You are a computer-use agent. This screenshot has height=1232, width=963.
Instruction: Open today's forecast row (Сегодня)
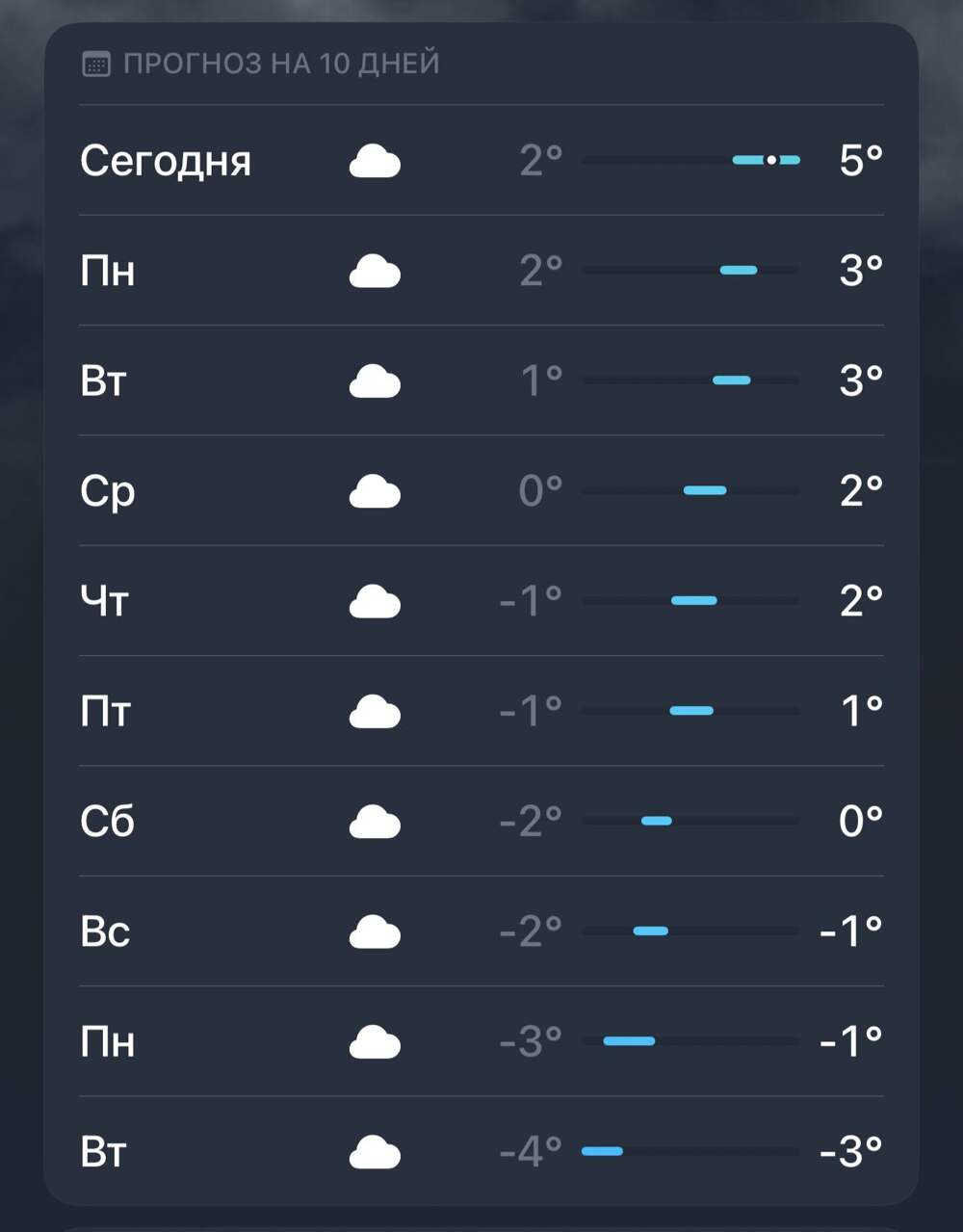click(x=481, y=160)
